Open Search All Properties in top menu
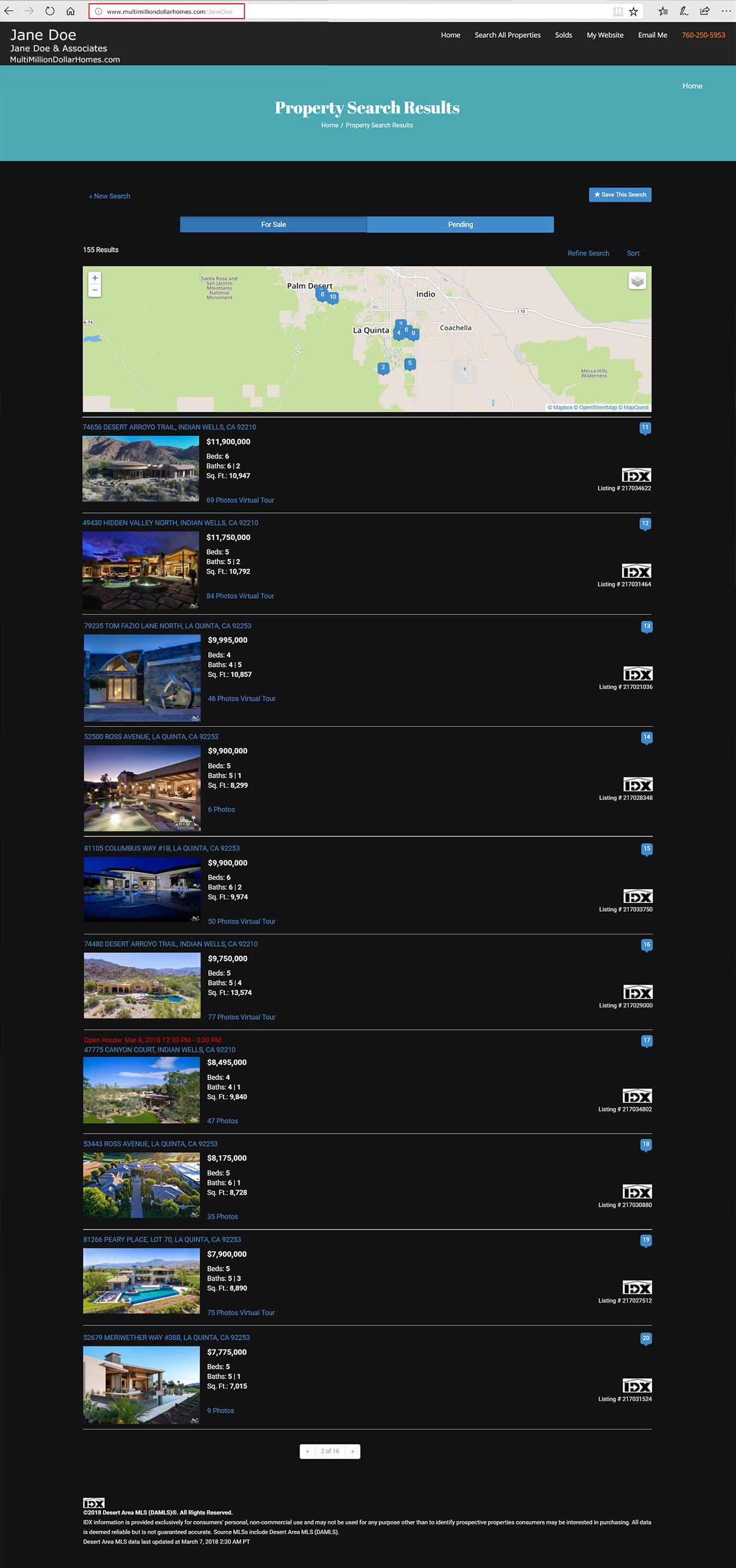 (x=507, y=35)
